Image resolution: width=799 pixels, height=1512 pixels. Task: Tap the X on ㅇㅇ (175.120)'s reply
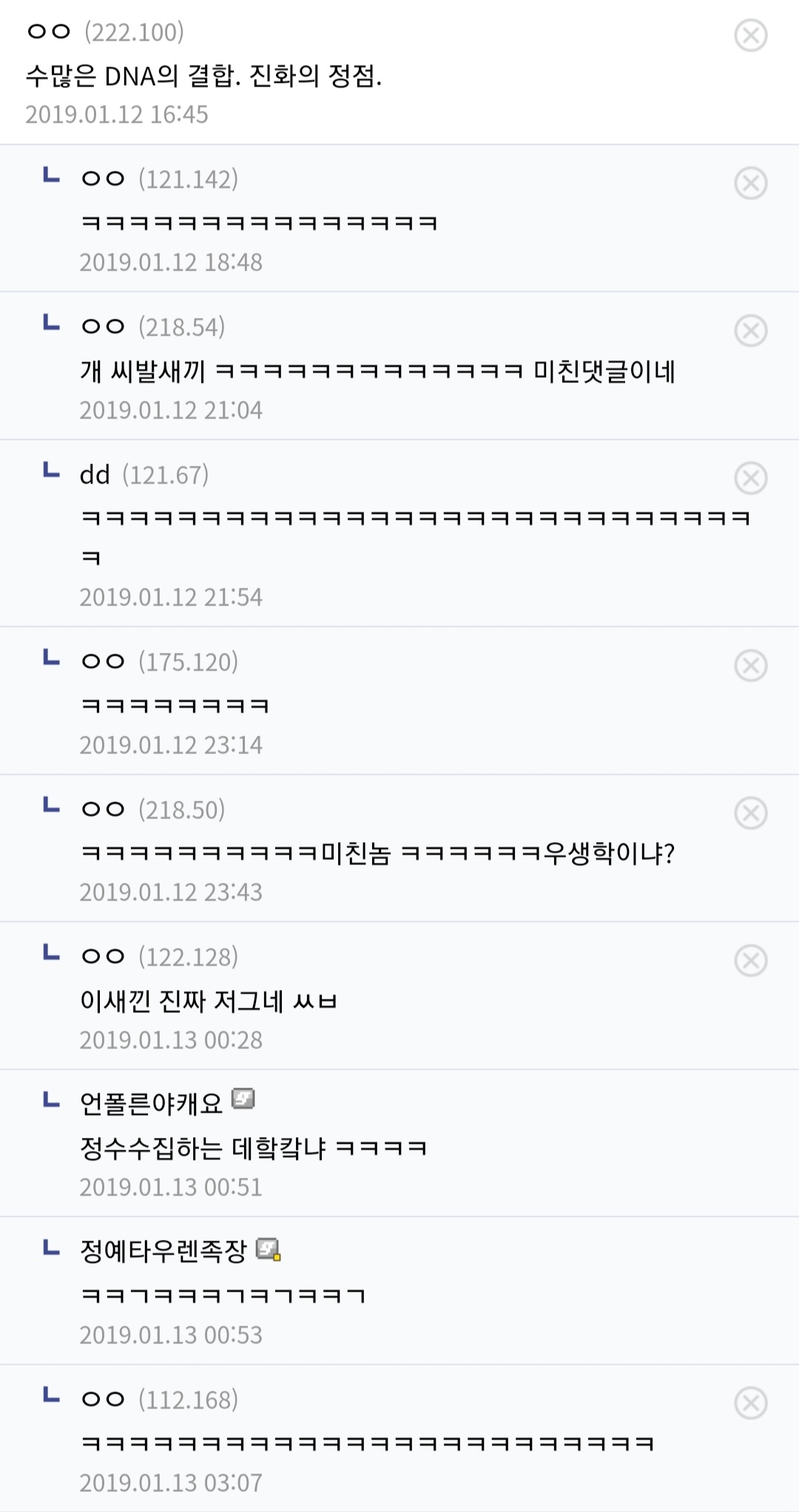tap(750, 665)
